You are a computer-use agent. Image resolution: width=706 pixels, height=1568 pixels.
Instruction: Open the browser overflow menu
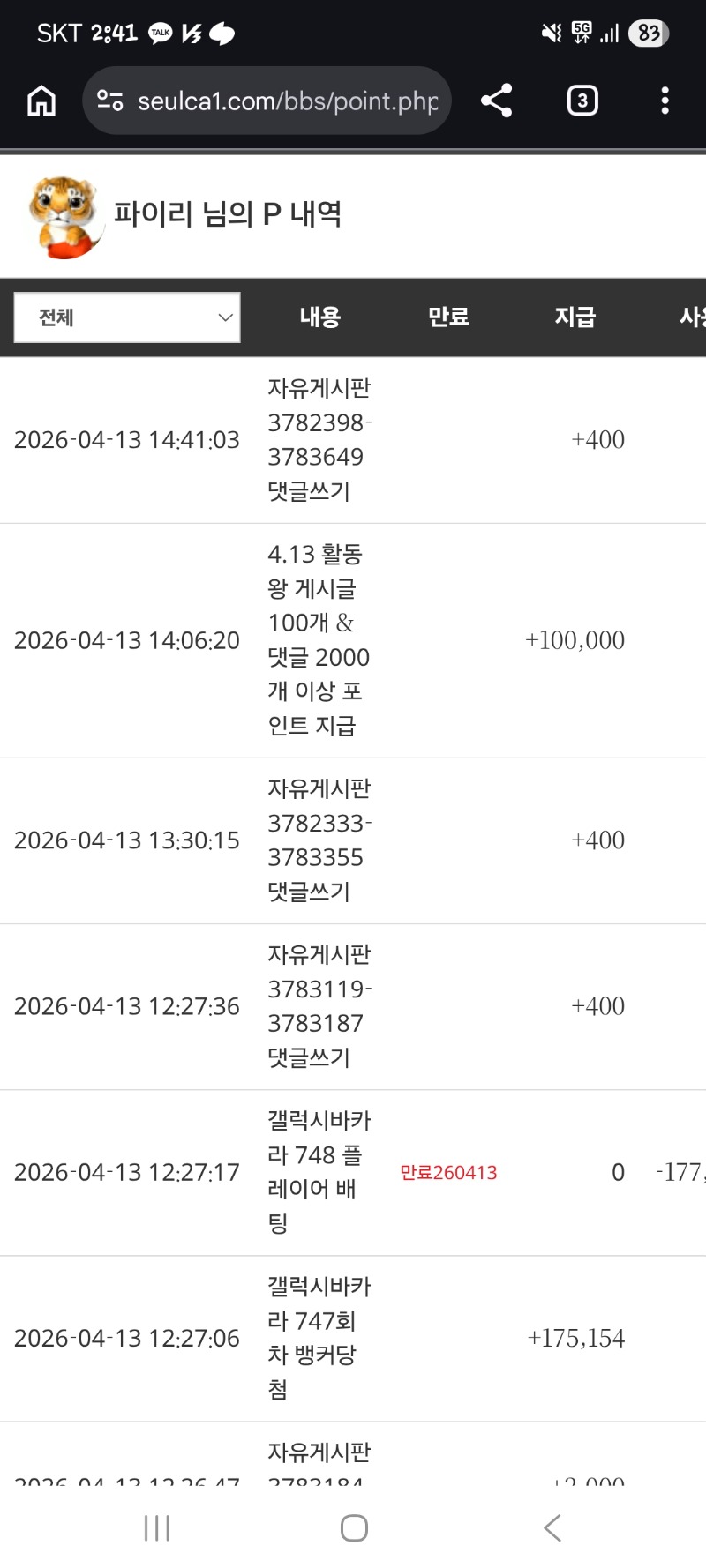[665, 101]
